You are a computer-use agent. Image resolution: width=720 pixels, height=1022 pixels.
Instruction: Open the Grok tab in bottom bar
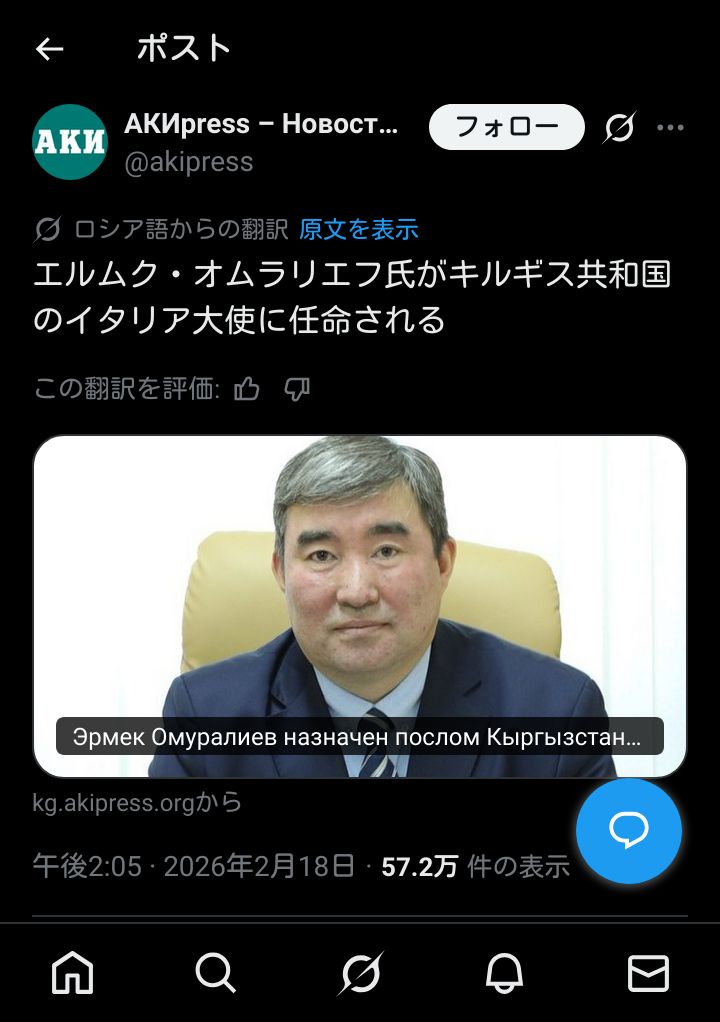(360, 972)
